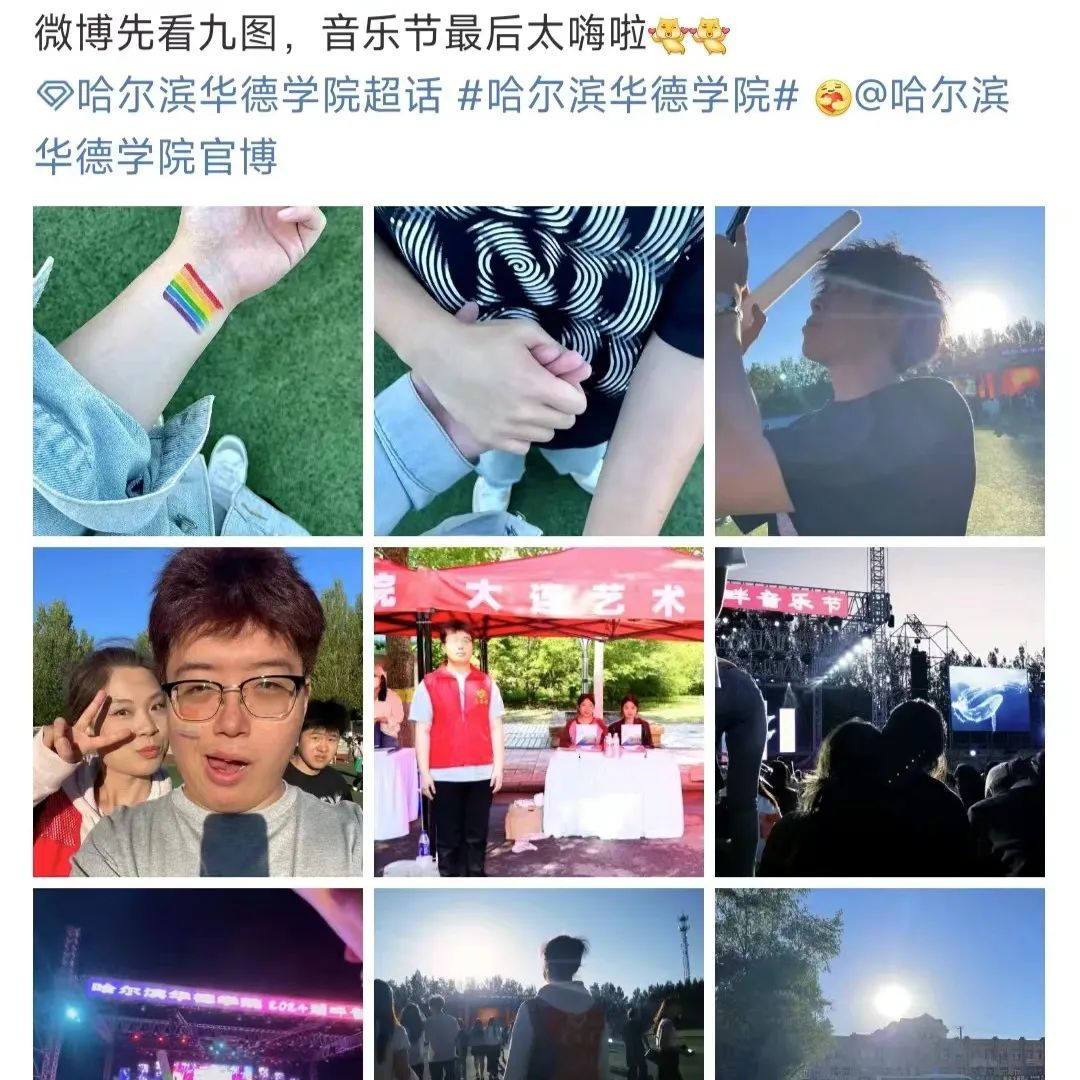
Task: View the night stage LED banner photo
Action: 198,983
